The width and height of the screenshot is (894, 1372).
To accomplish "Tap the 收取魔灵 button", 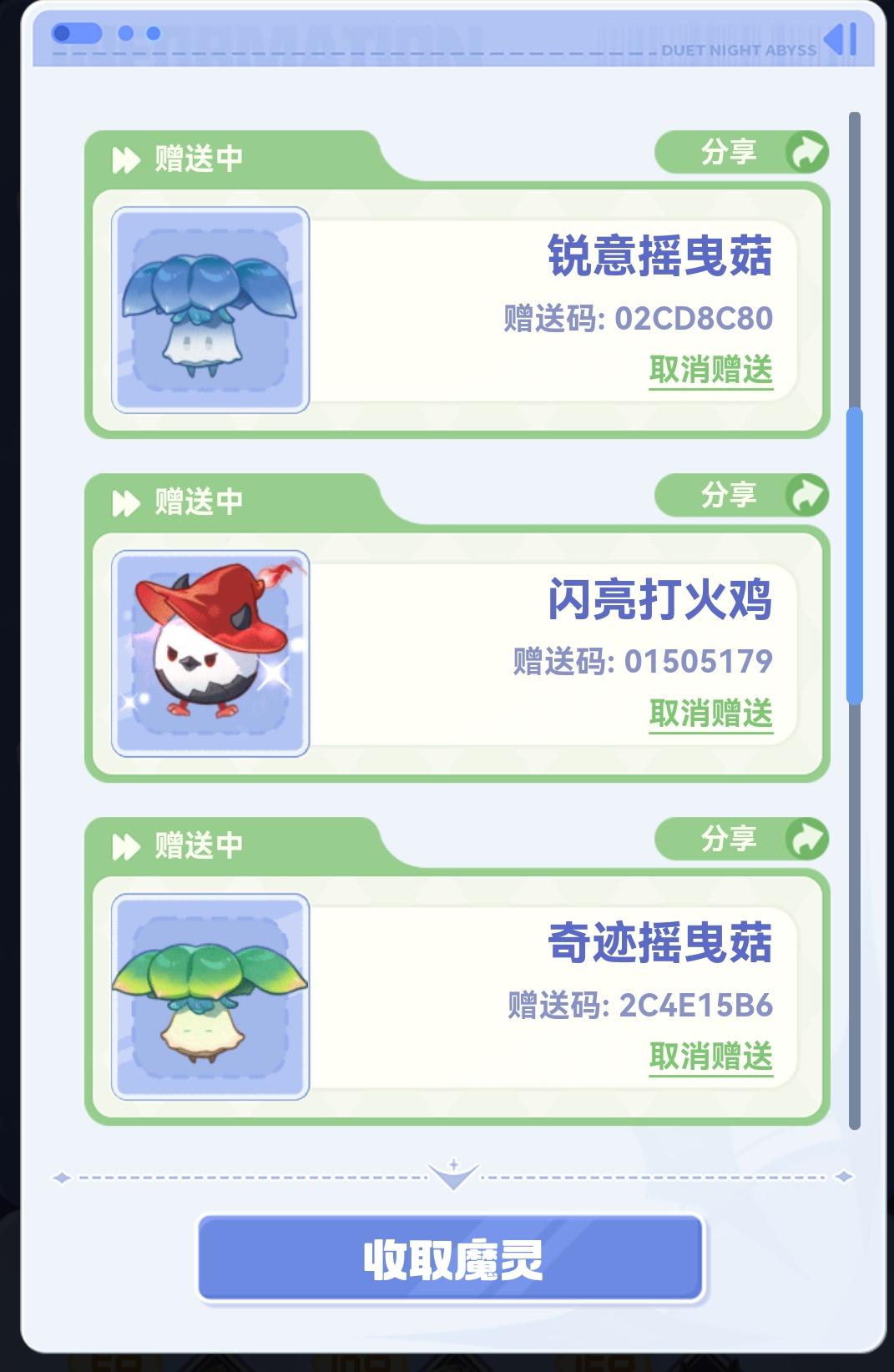I will (x=452, y=1259).
